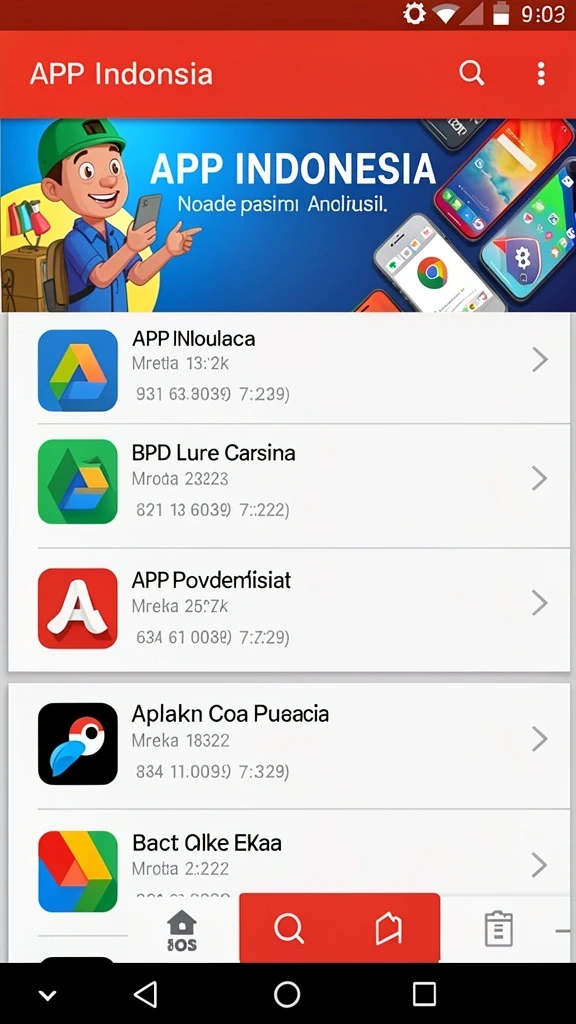Screen dimensions: 576x1024
Task: Go to the system home circle button
Action: pos(287,994)
